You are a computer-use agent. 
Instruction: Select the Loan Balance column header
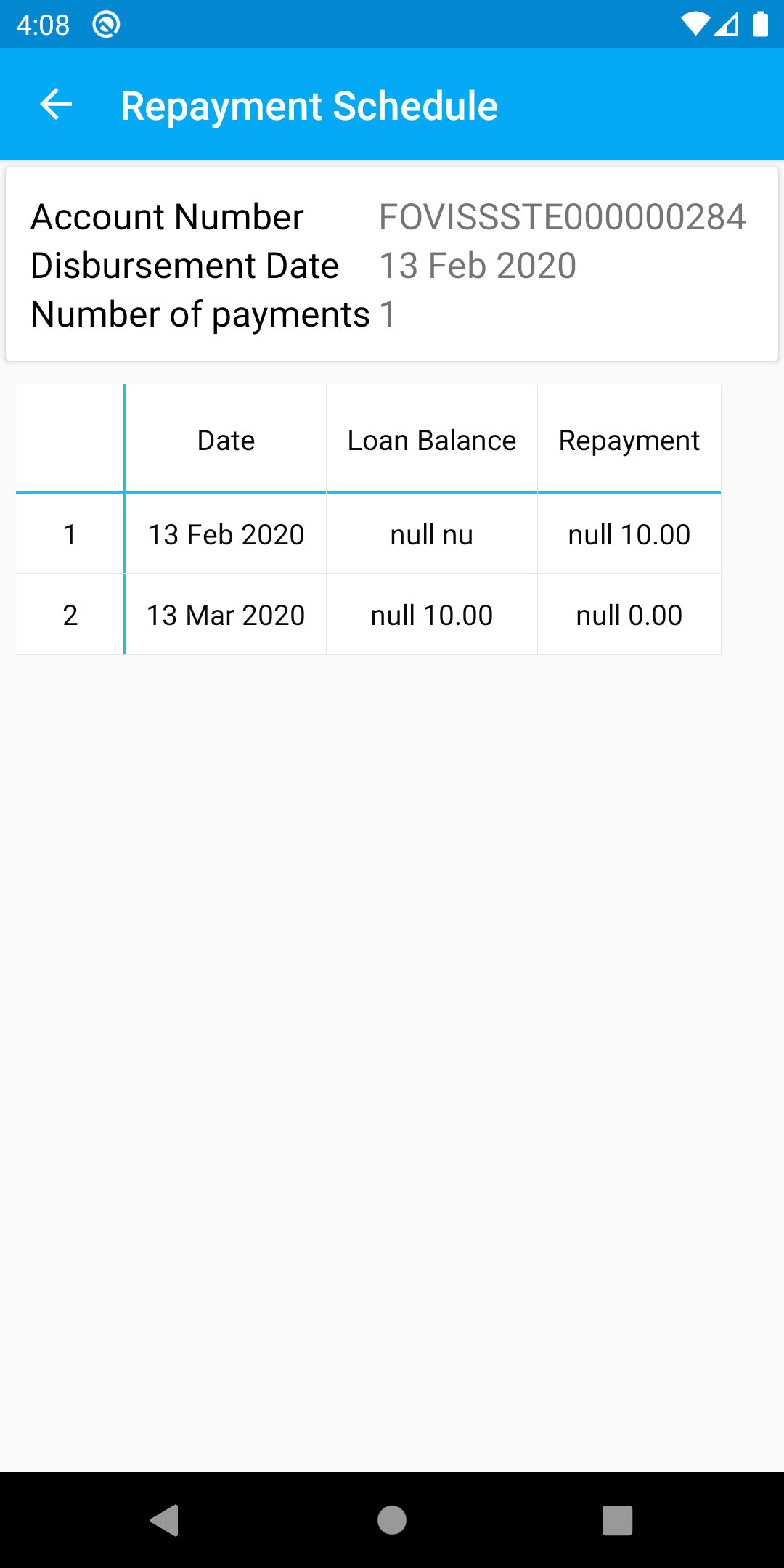[431, 439]
